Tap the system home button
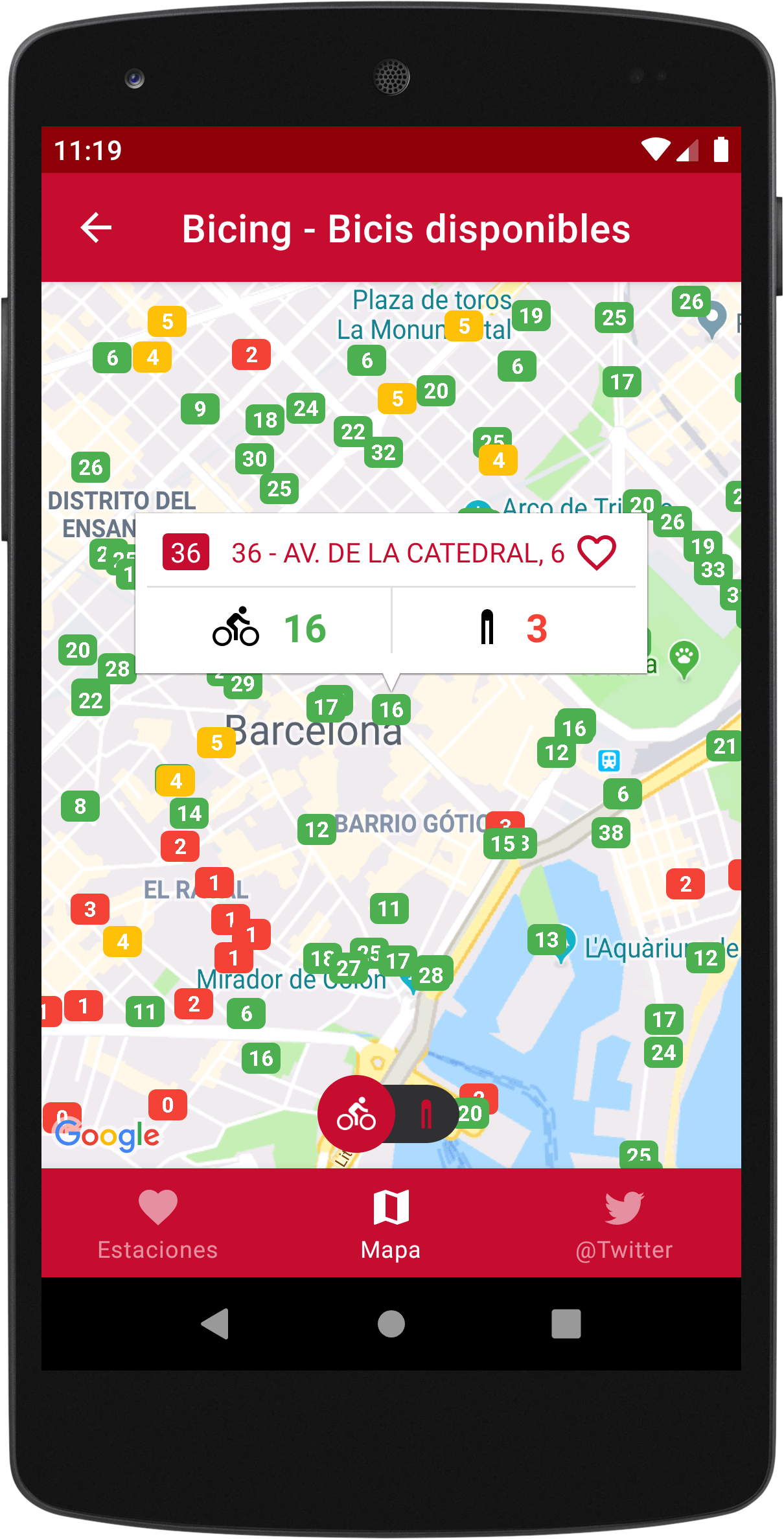 click(x=391, y=1323)
